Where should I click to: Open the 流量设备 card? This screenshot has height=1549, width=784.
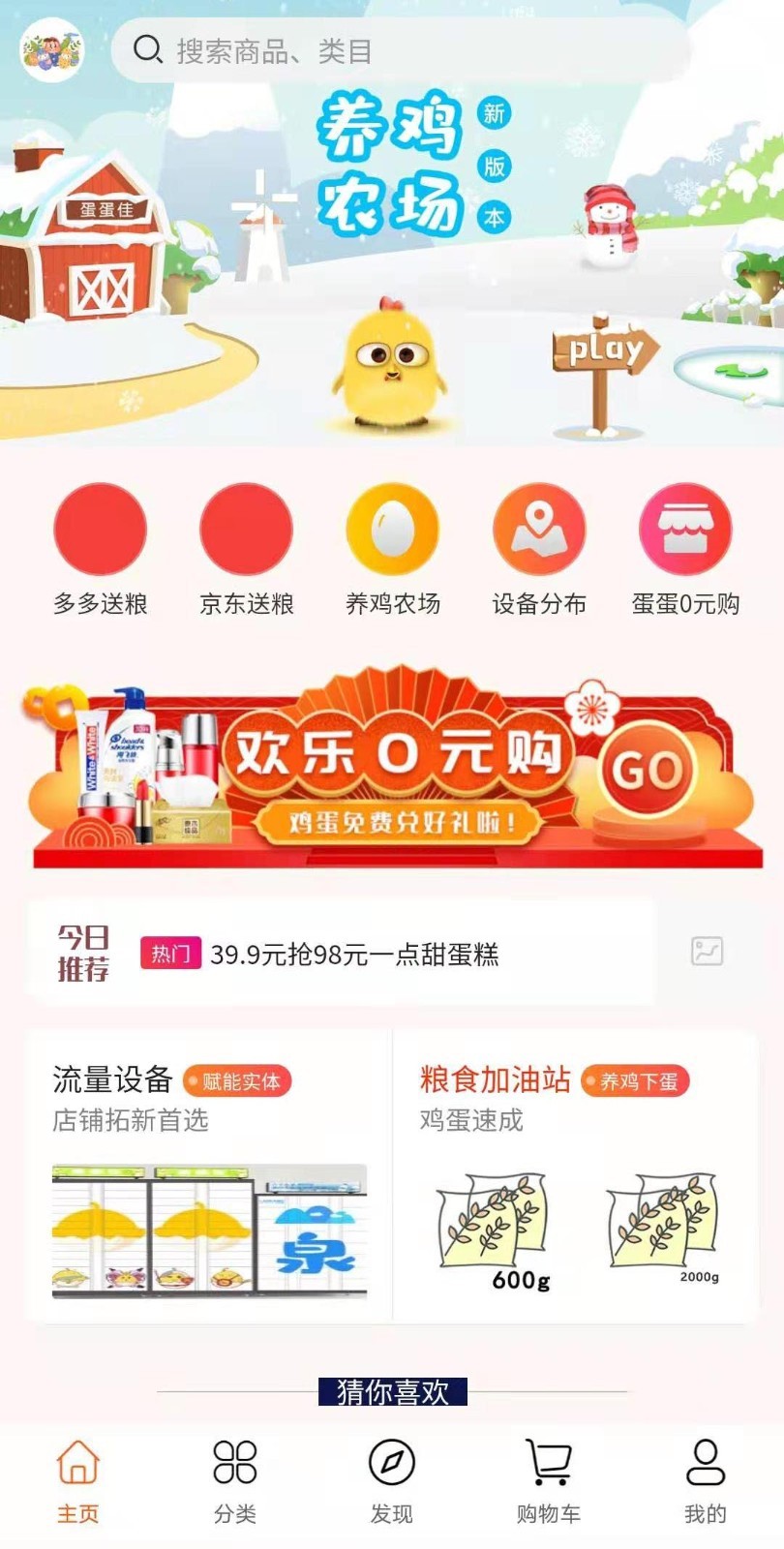(208, 1176)
